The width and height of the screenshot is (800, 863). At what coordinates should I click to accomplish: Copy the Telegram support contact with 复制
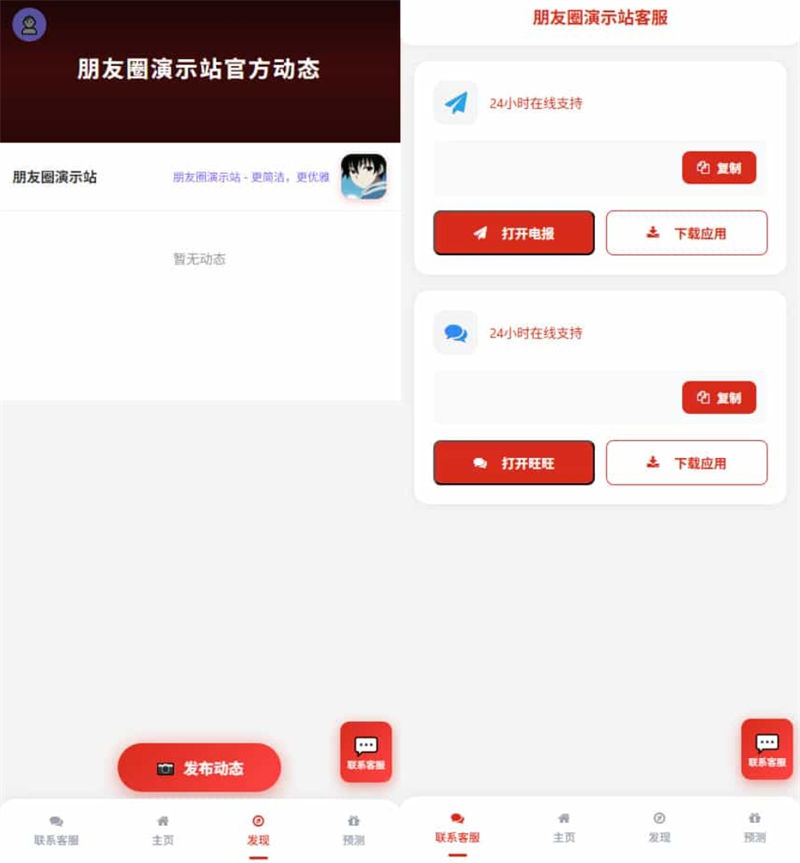719,168
